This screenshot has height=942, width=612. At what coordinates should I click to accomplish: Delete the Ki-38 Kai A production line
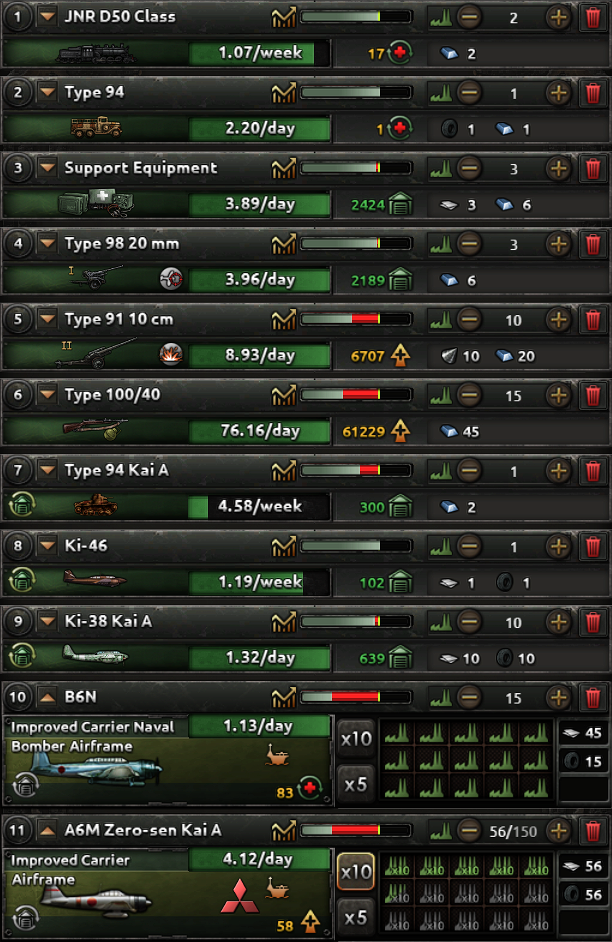coord(593,621)
